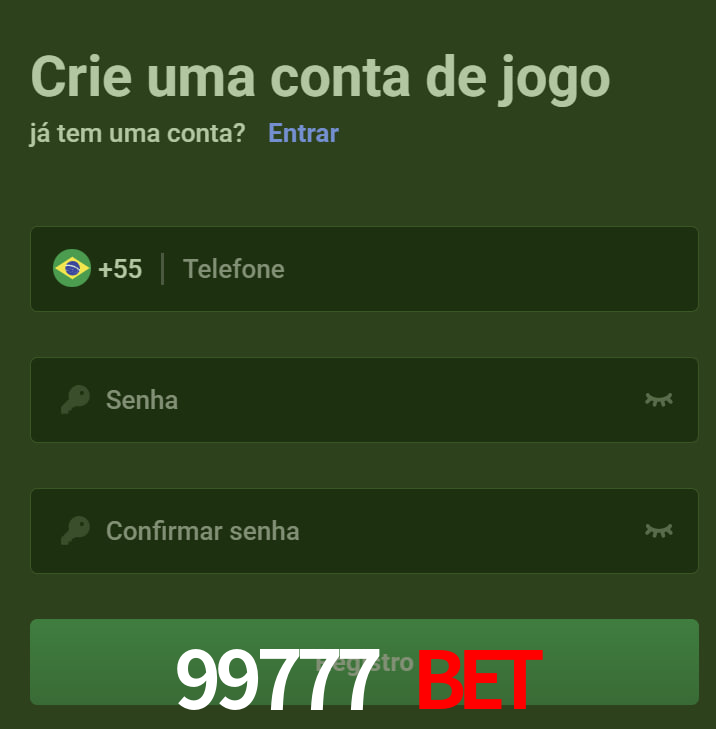The image size is (716, 729).
Task: Show the password in the Senha field
Action: [658, 400]
